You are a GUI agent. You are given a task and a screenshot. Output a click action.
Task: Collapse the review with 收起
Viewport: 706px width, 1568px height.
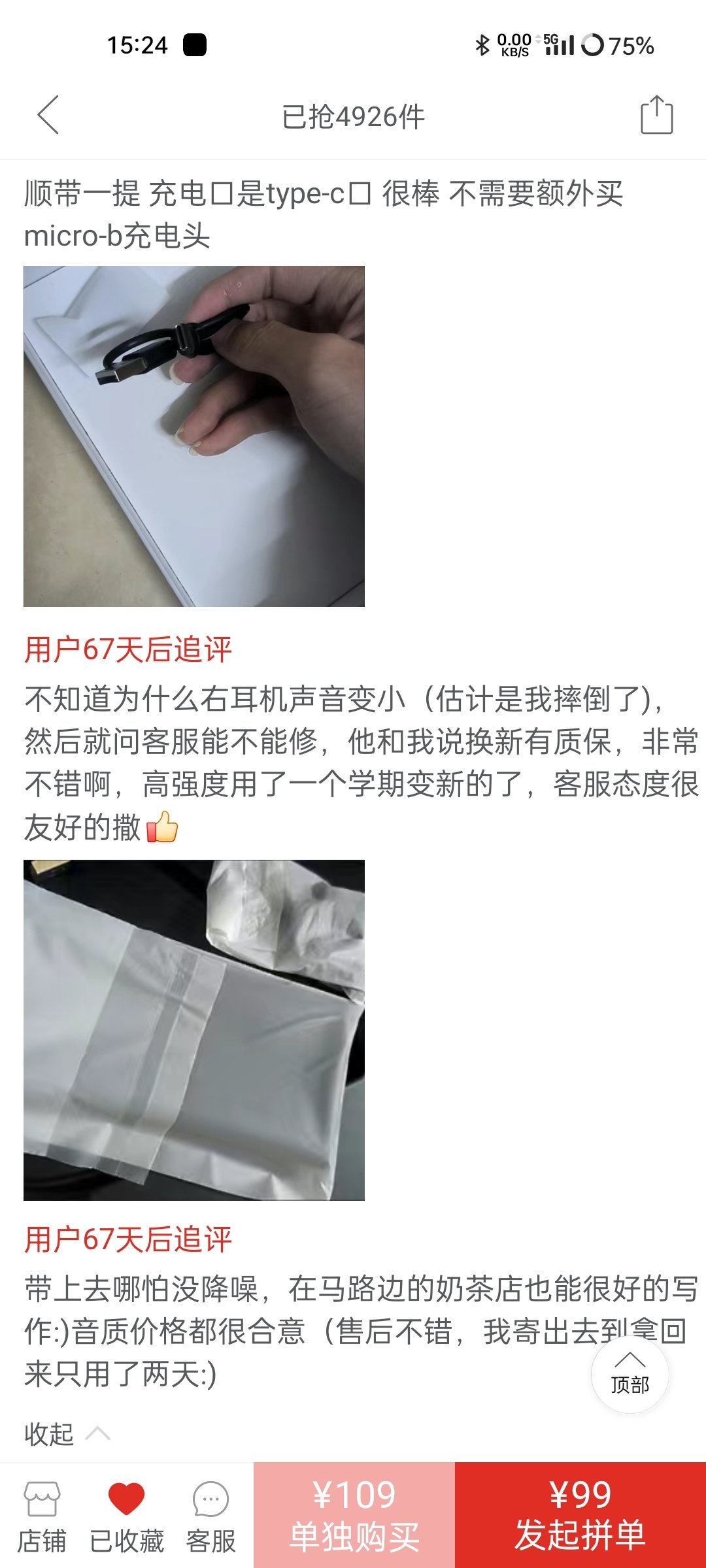click(67, 1434)
